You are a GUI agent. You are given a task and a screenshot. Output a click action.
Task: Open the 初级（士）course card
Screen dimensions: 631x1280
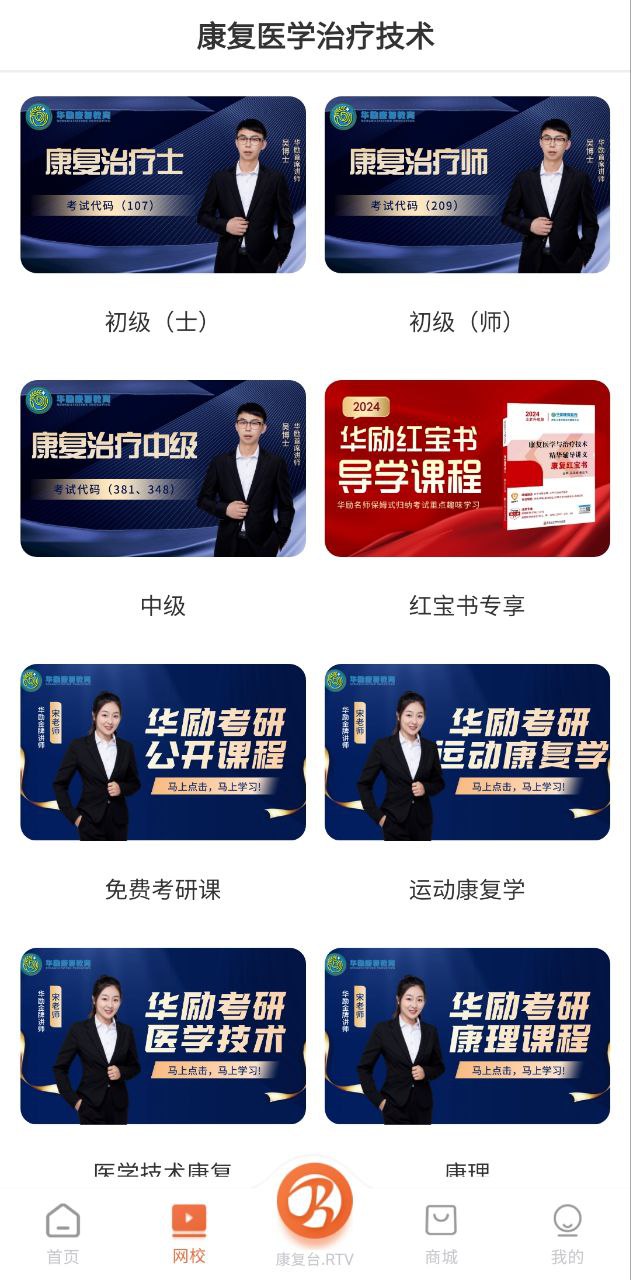pos(163,185)
